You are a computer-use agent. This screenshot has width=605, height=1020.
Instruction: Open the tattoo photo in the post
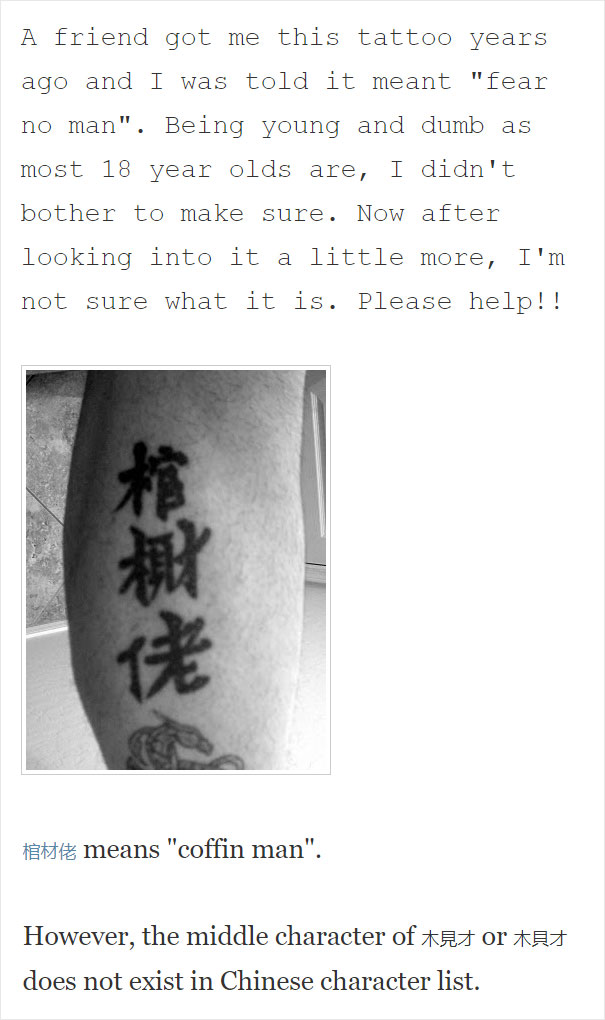coord(176,570)
